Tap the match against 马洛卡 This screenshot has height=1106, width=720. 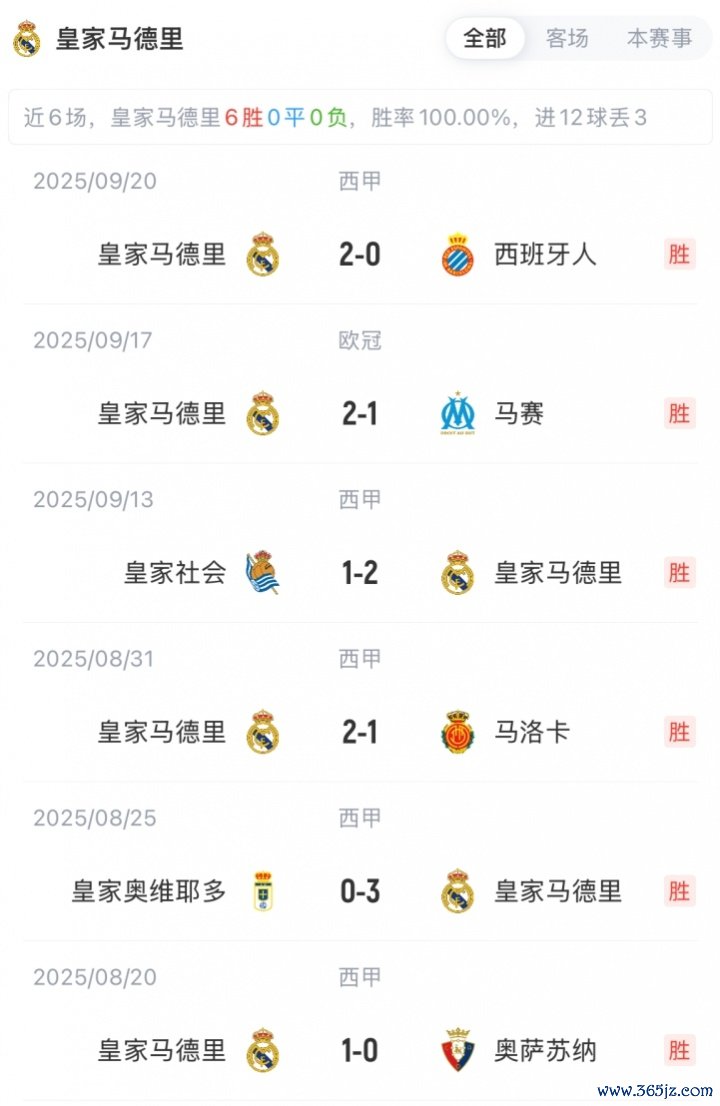point(360,732)
